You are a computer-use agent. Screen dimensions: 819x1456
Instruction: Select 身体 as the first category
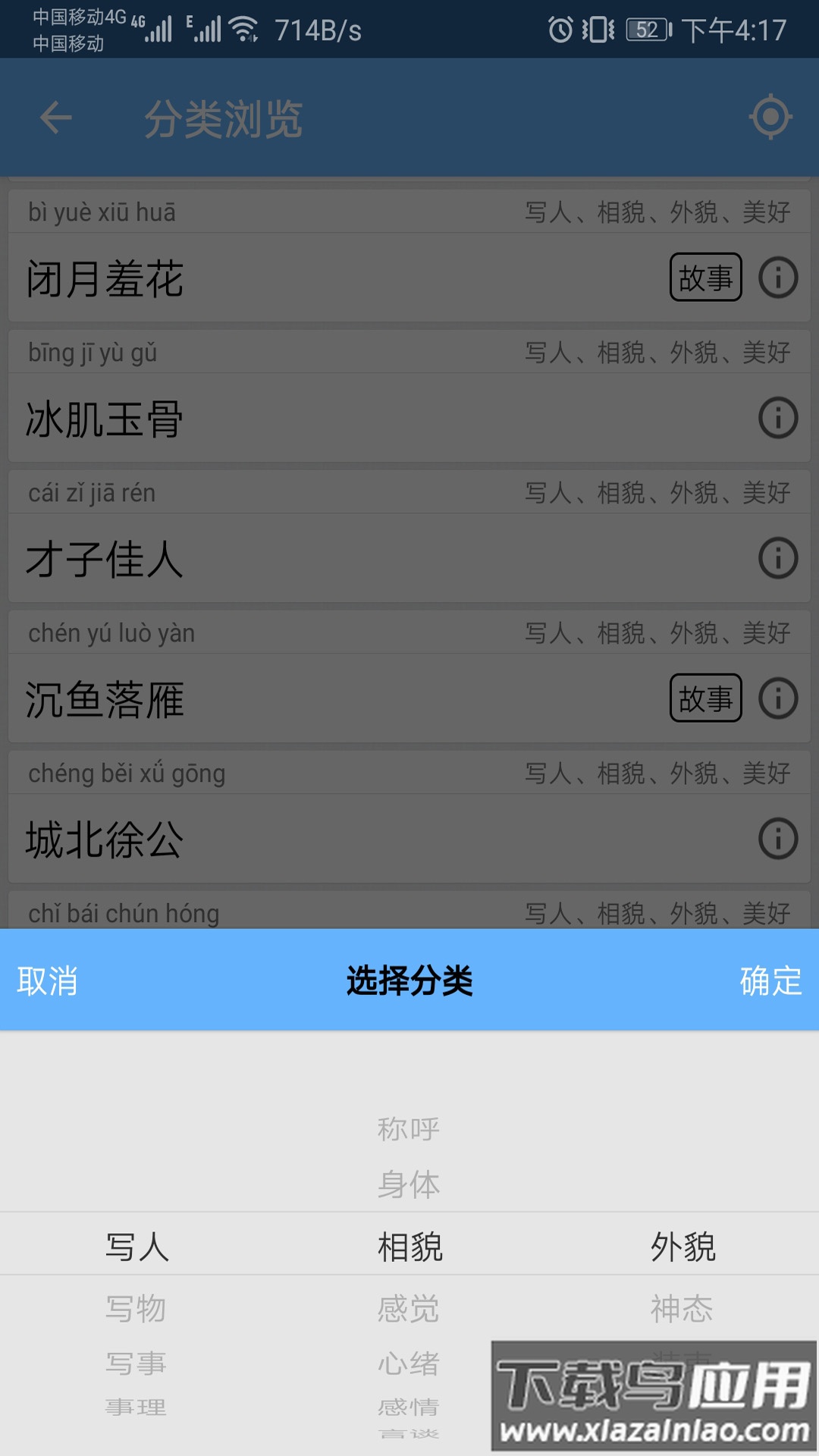tap(407, 1184)
